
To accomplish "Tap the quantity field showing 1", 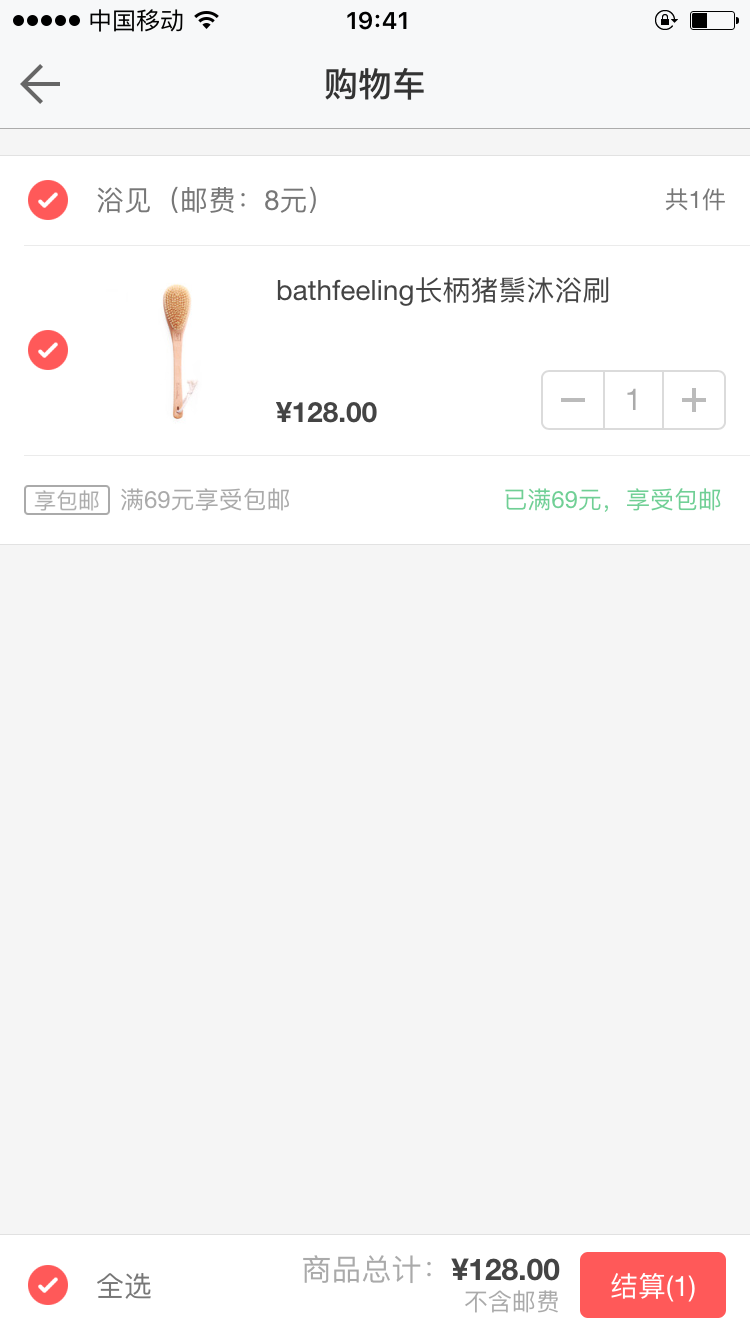I will pyautogui.click(x=632, y=399).
